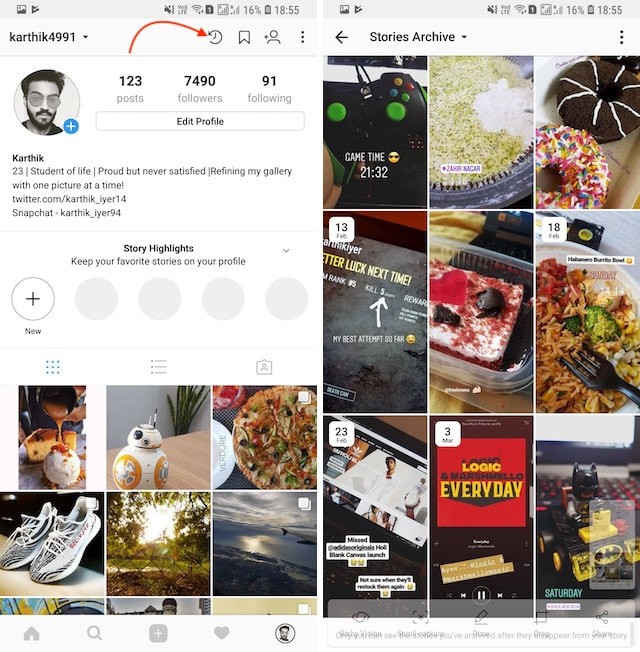Switch to the tagged photos tab
The image size is (640, 652).
[x=264, y=367]
